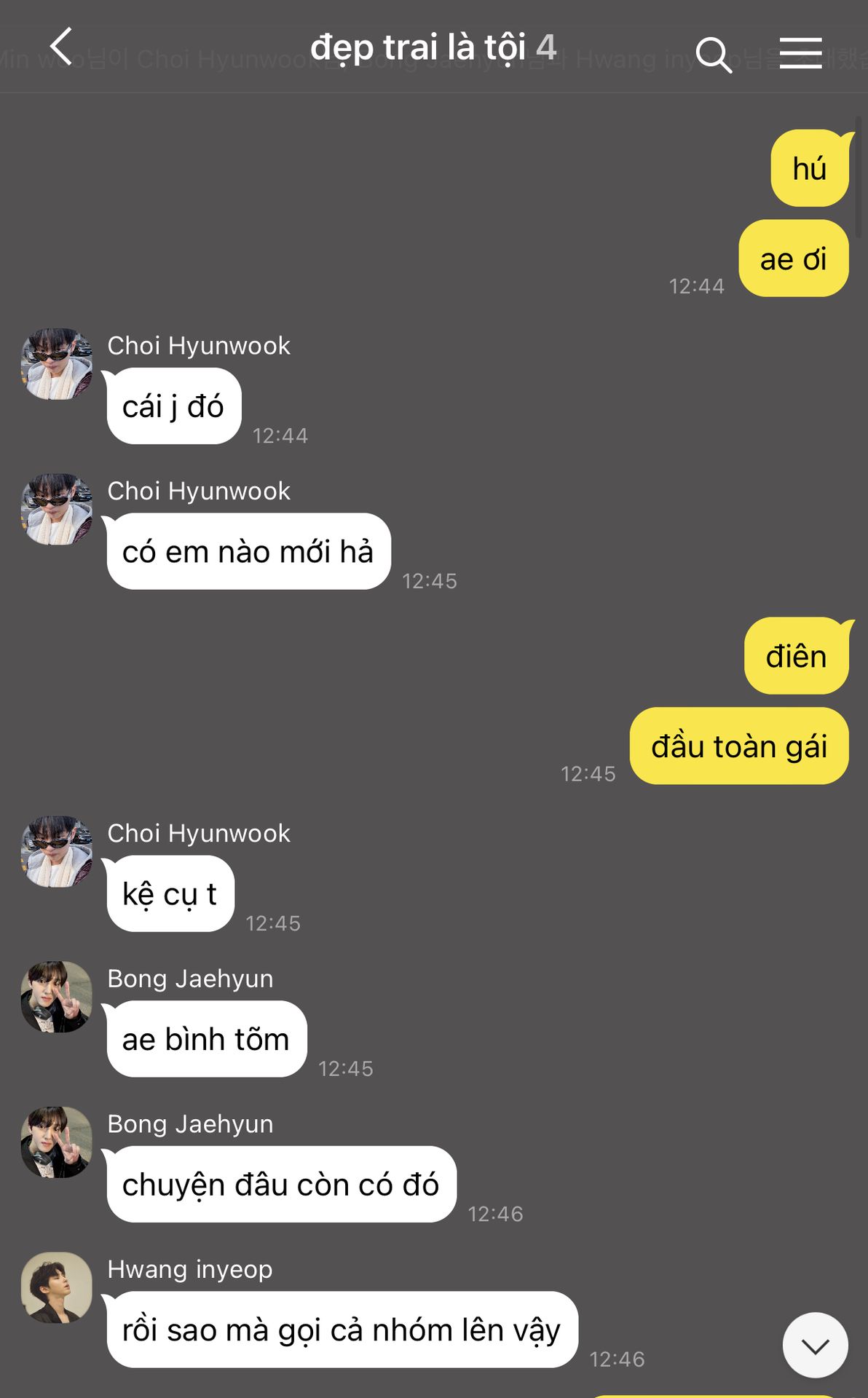Go back from the group chat
Viewport: 868px width, 1398px height.
pyautogui.click(x=61, y=47)
